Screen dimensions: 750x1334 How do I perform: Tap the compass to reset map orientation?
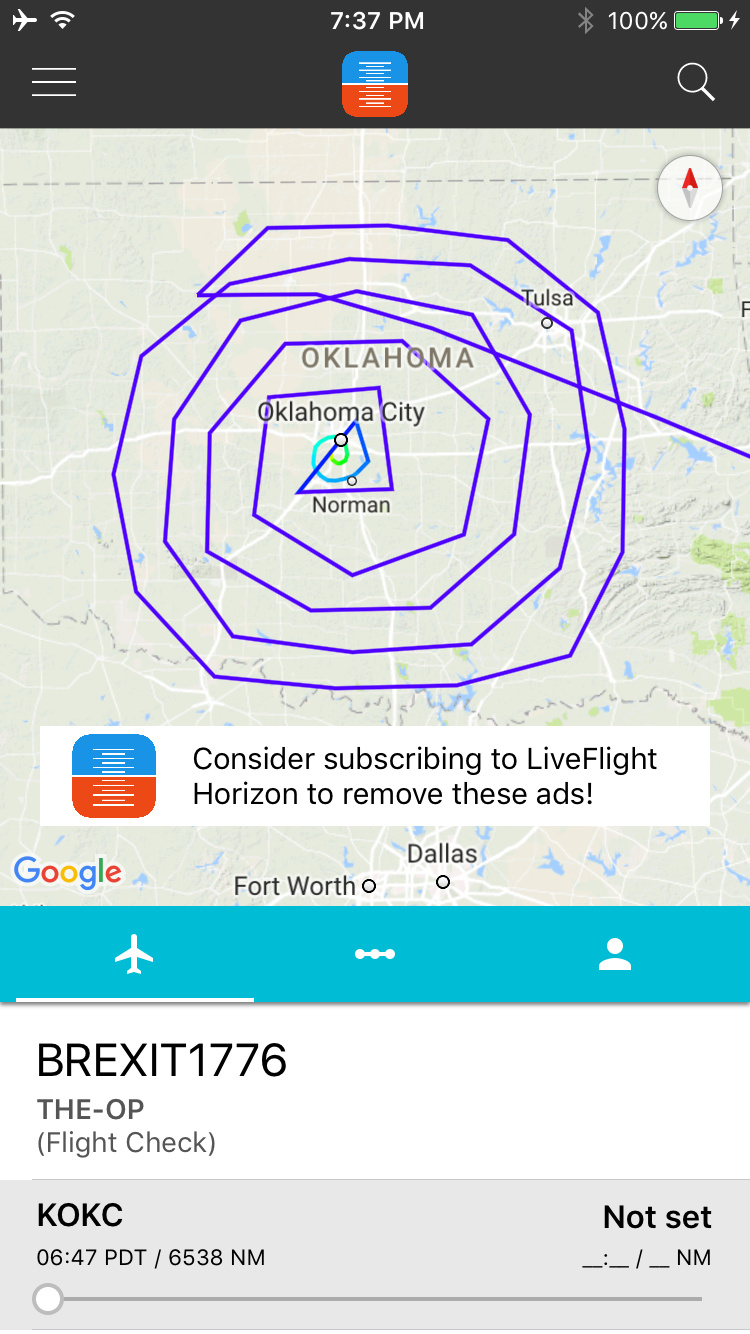[x=689, y=188]
